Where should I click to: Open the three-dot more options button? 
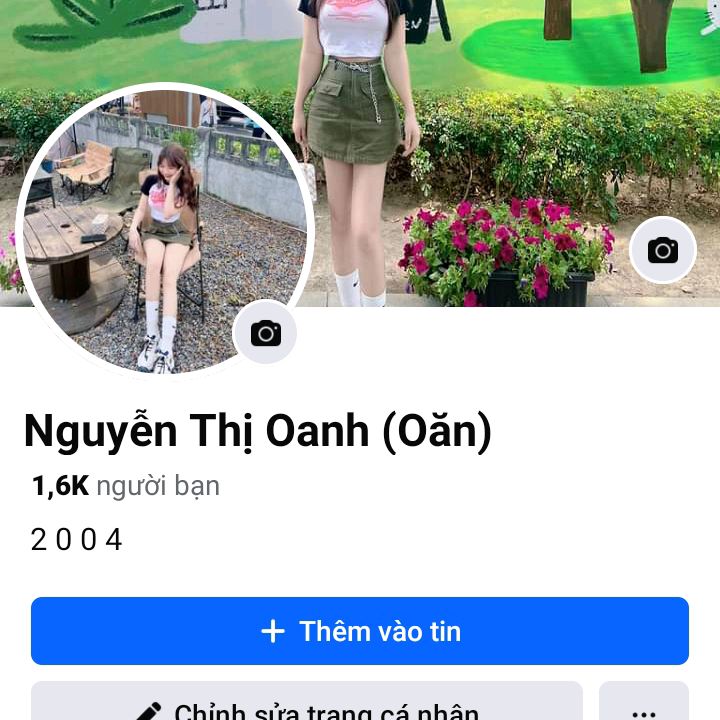point(644,705)
